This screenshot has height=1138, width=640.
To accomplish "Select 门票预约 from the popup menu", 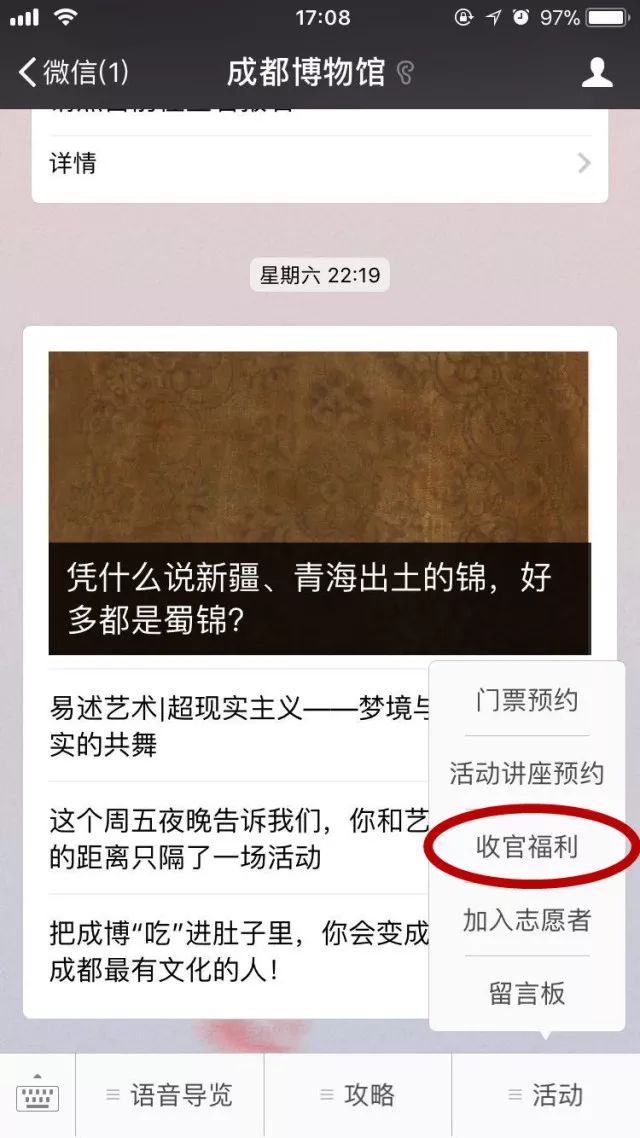I will click(x=527, y=700).
